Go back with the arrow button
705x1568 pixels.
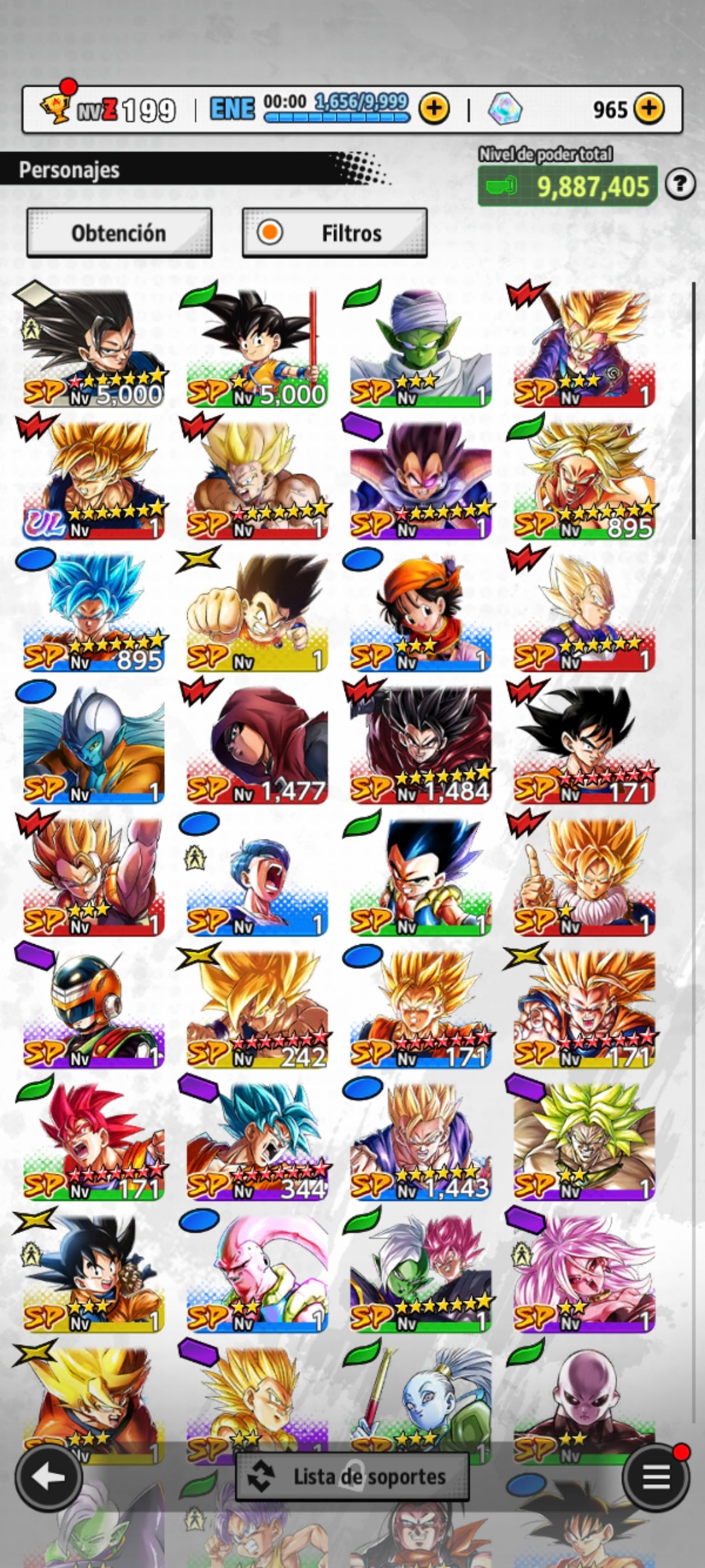tap(49, 1477)
